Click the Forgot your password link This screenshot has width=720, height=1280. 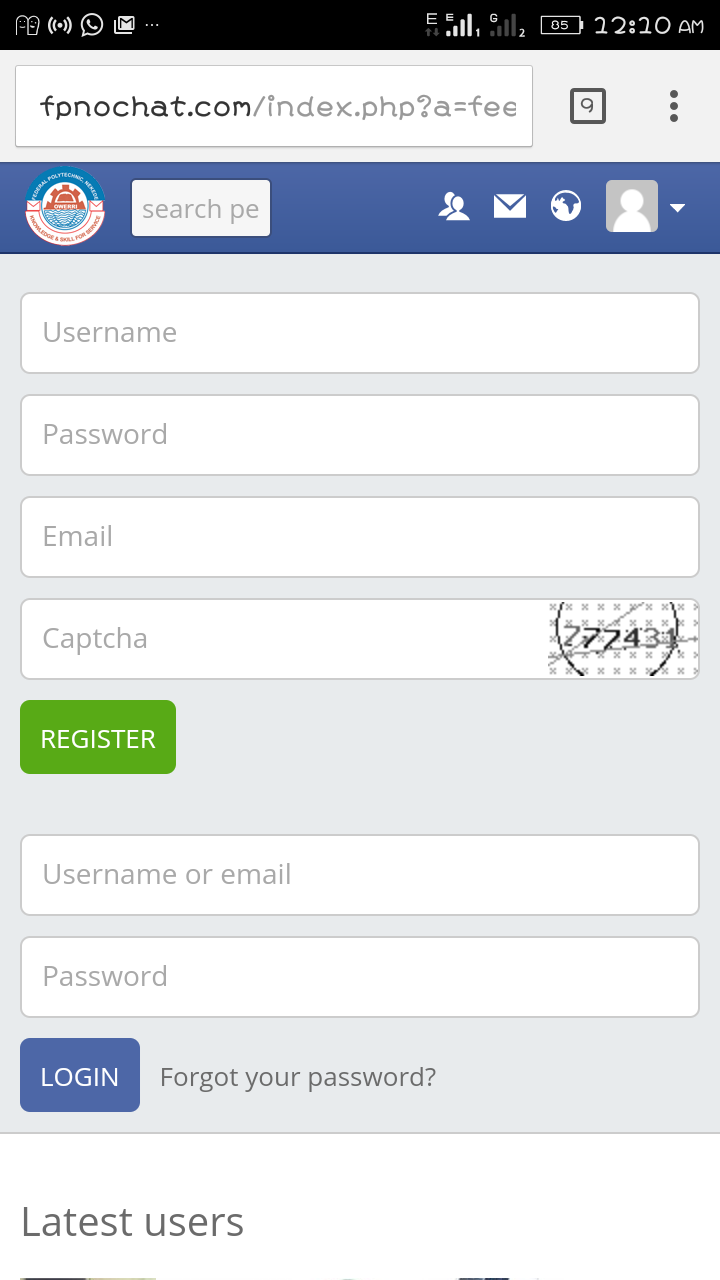[297, 1076]
